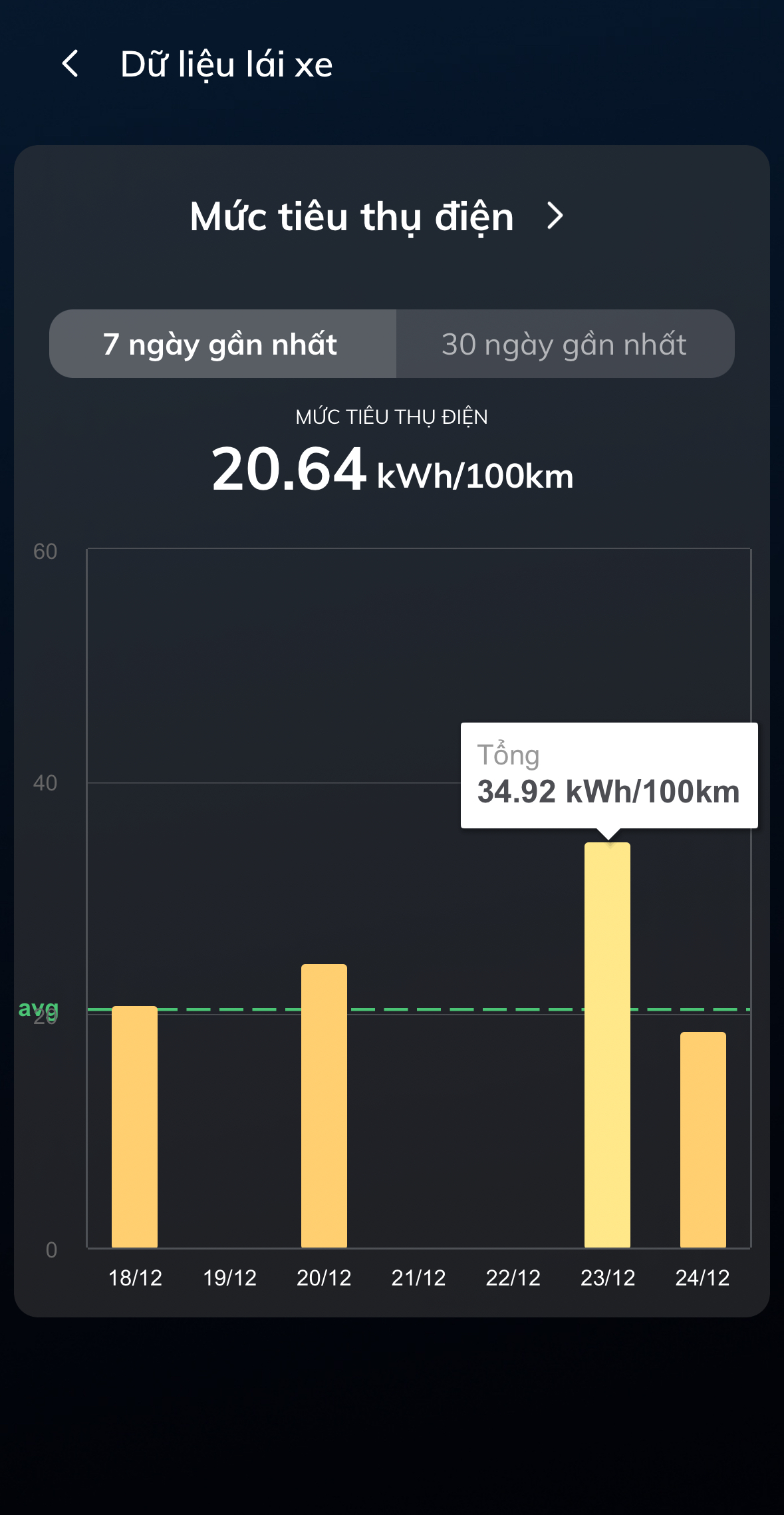View the 24/12 bar value
This screenshot has width=784, height=1515.
click(x=703, y=1139)
